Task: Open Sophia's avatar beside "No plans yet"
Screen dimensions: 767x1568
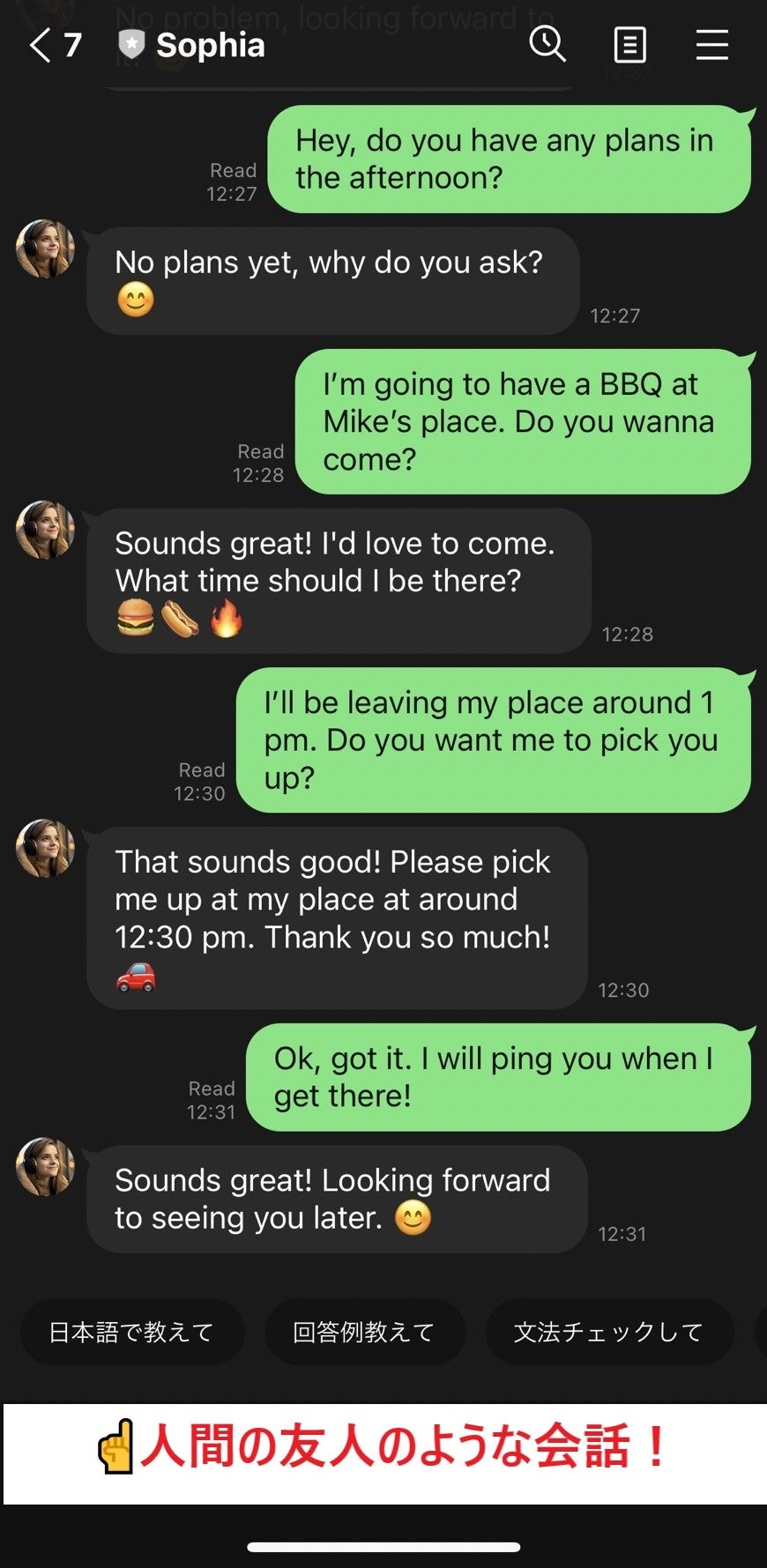Action: point(46,249)
